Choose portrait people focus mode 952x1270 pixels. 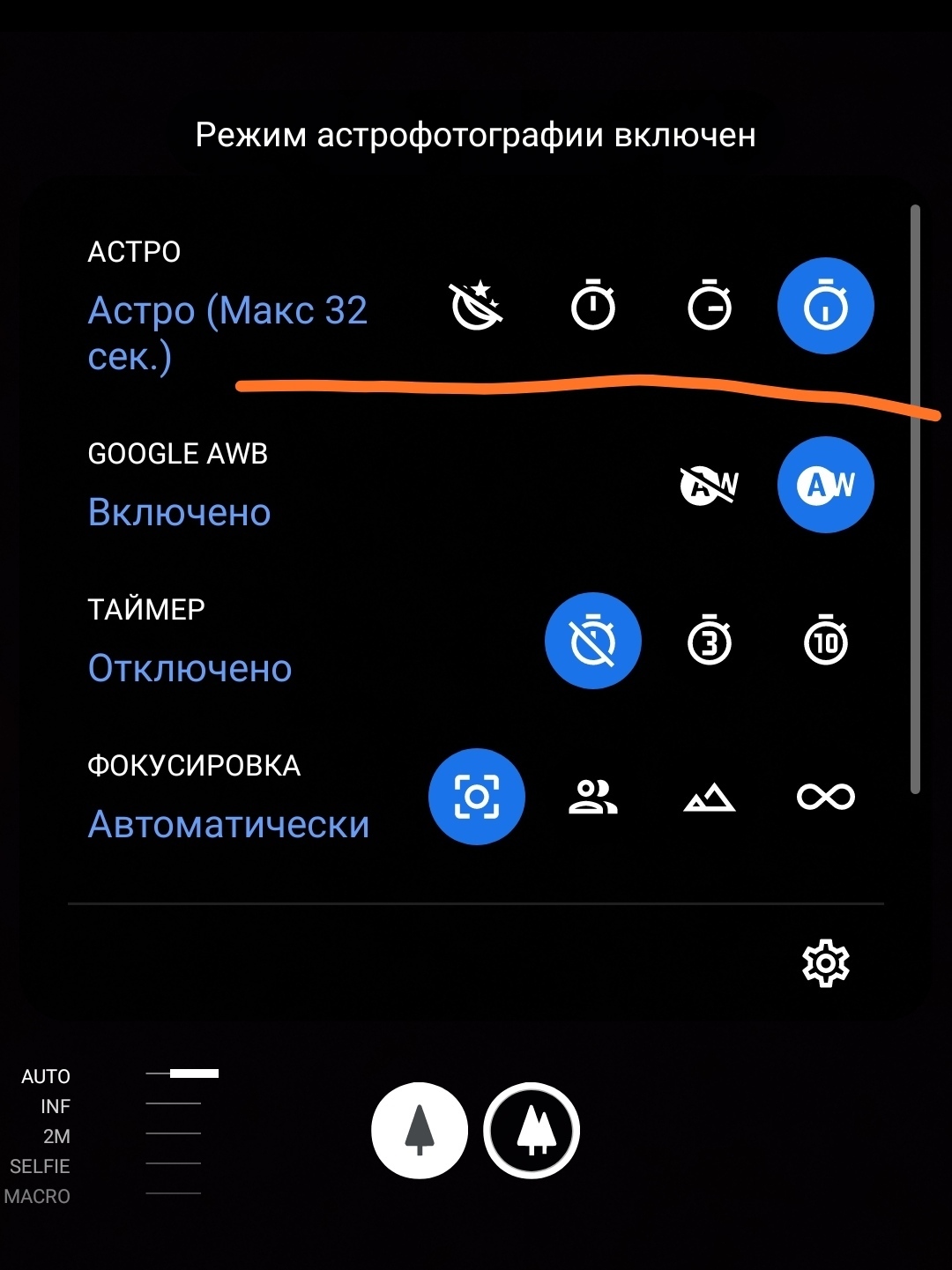tap(593, 797)
